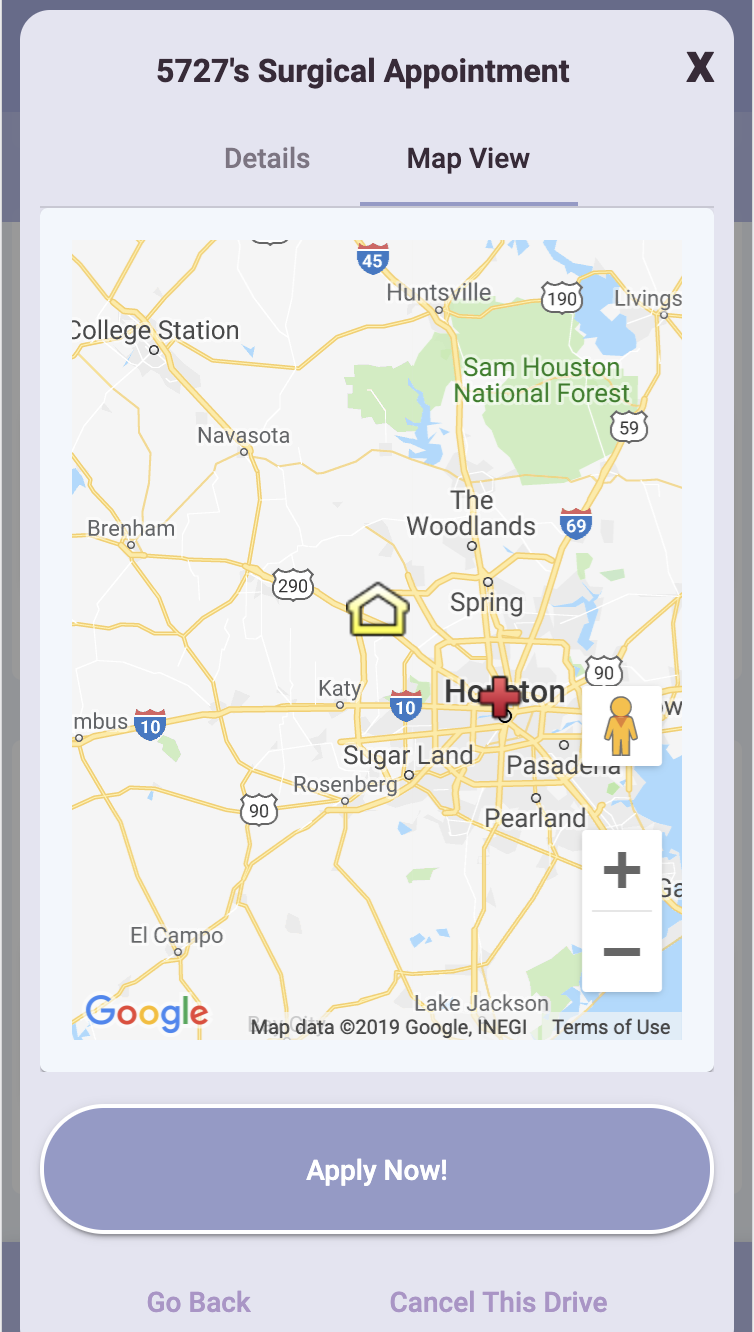Zoom out of the map
This screenshot has height=1332, width=754.
tap(622, 951)
